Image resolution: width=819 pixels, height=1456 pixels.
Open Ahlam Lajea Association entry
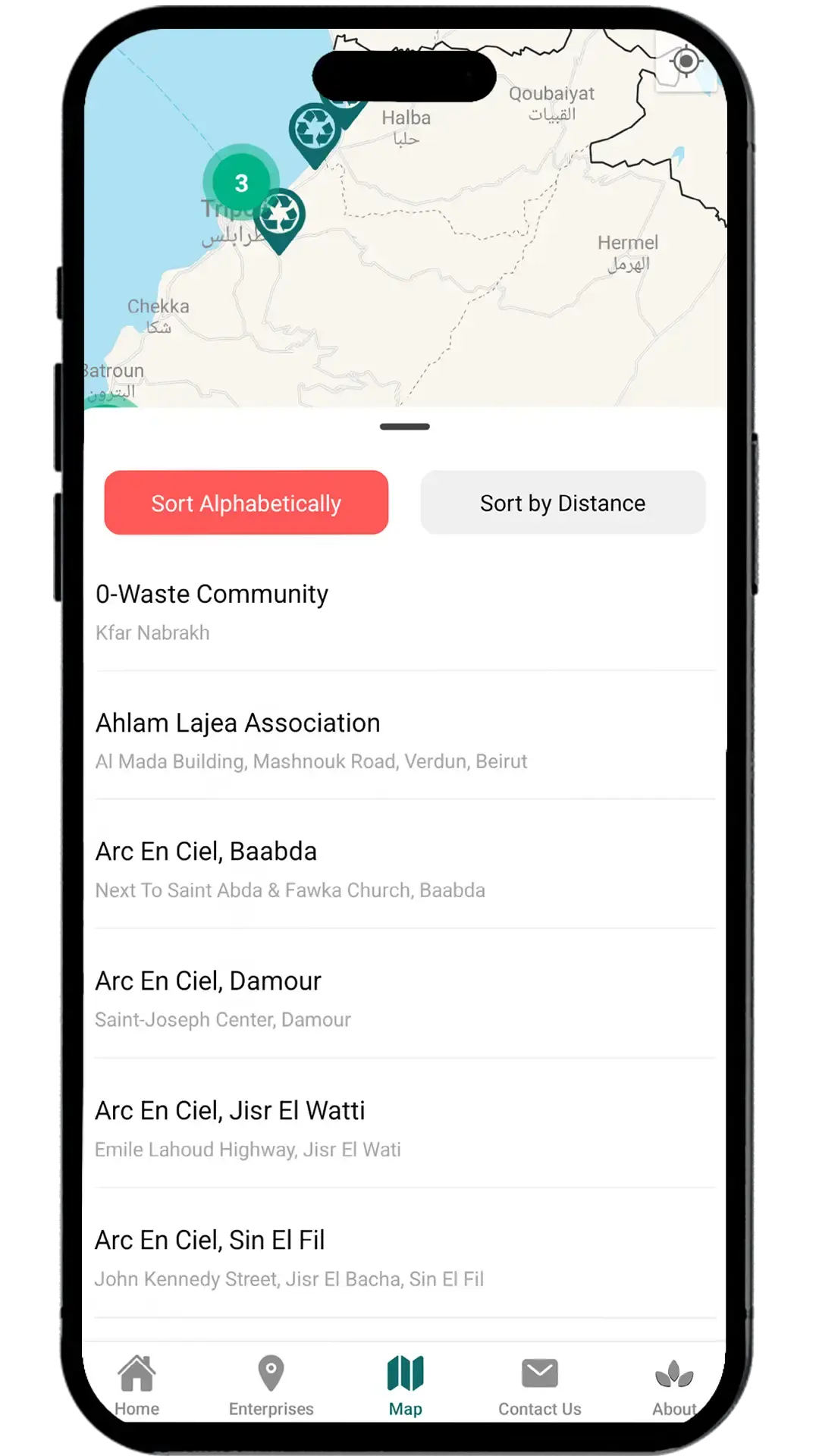pos(405,740)
